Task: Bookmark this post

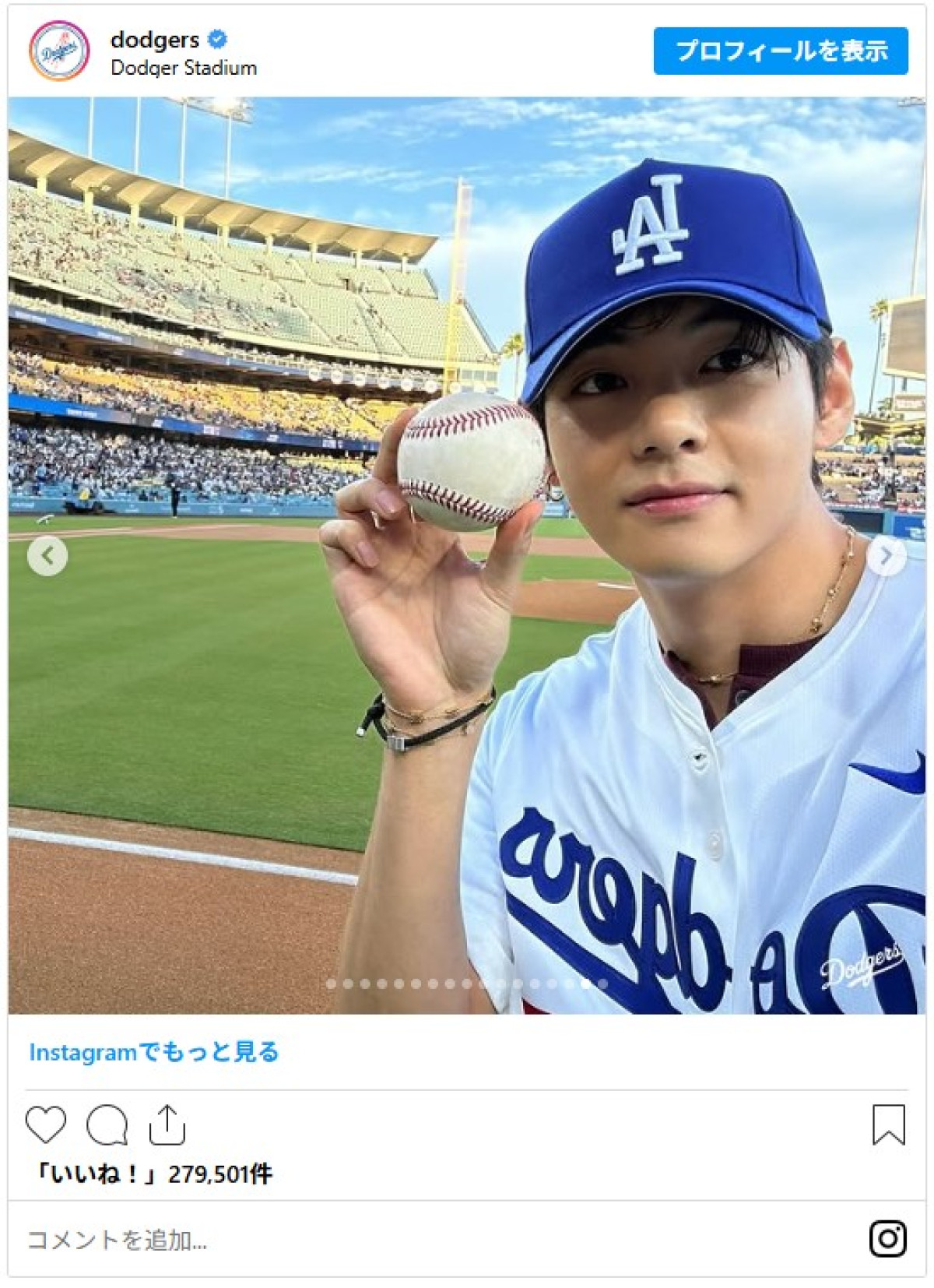Action: (x=888, y=1124)
